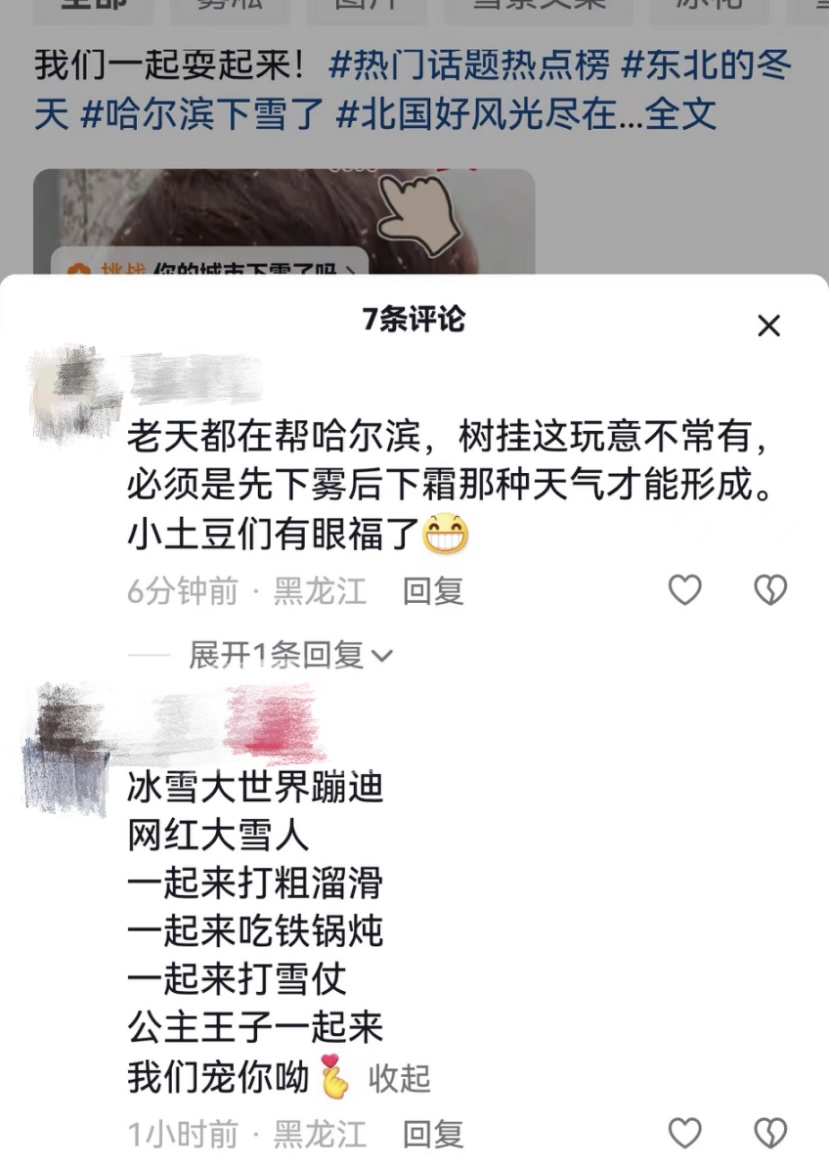Collapse comment with 收起
Image resolution: width=829 pixels, height=1154 pixels.
(x=399, y=1078)
